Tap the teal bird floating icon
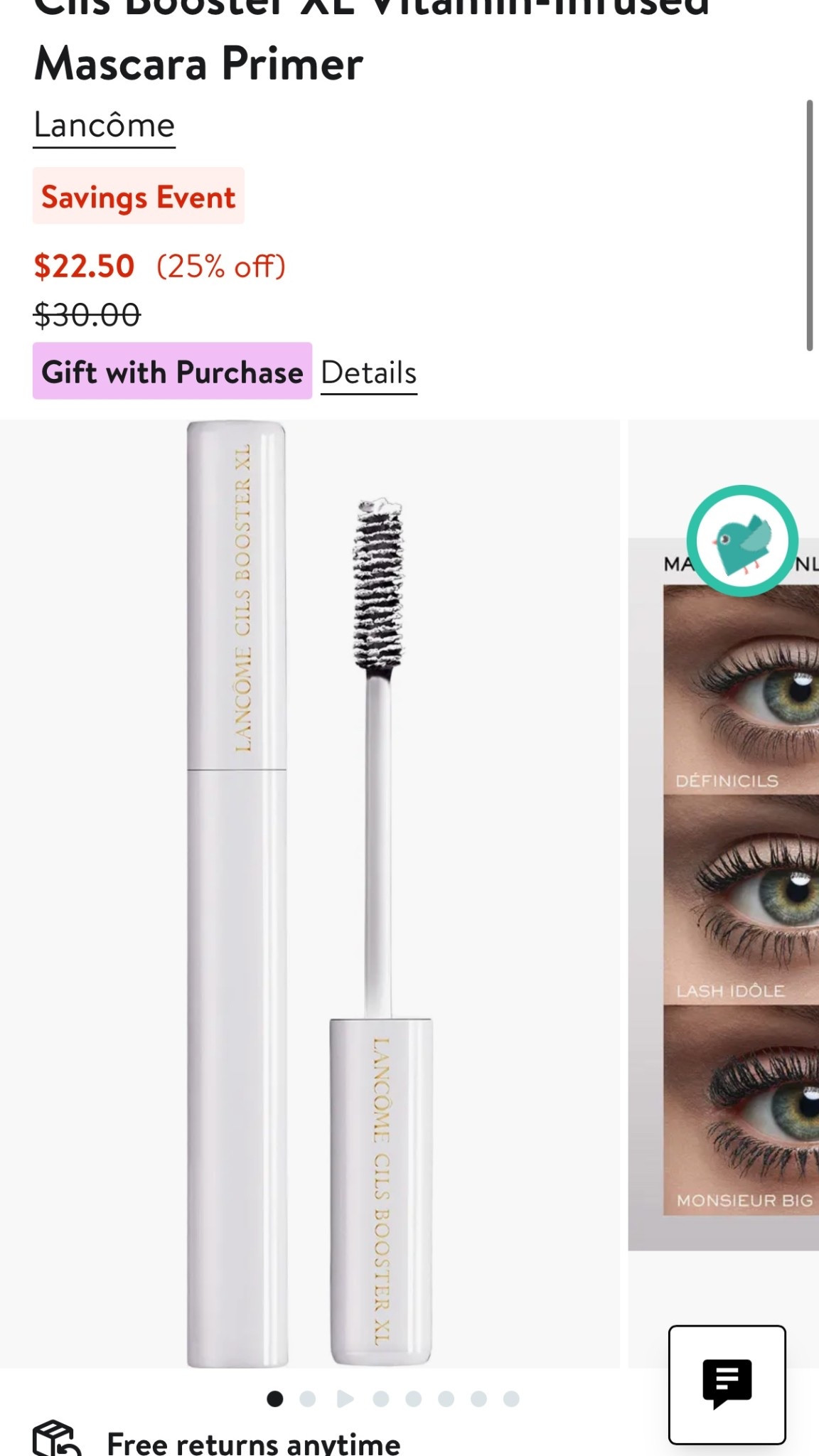The width and height of the screenshot is (819, 1456). [x=742, y=541]
